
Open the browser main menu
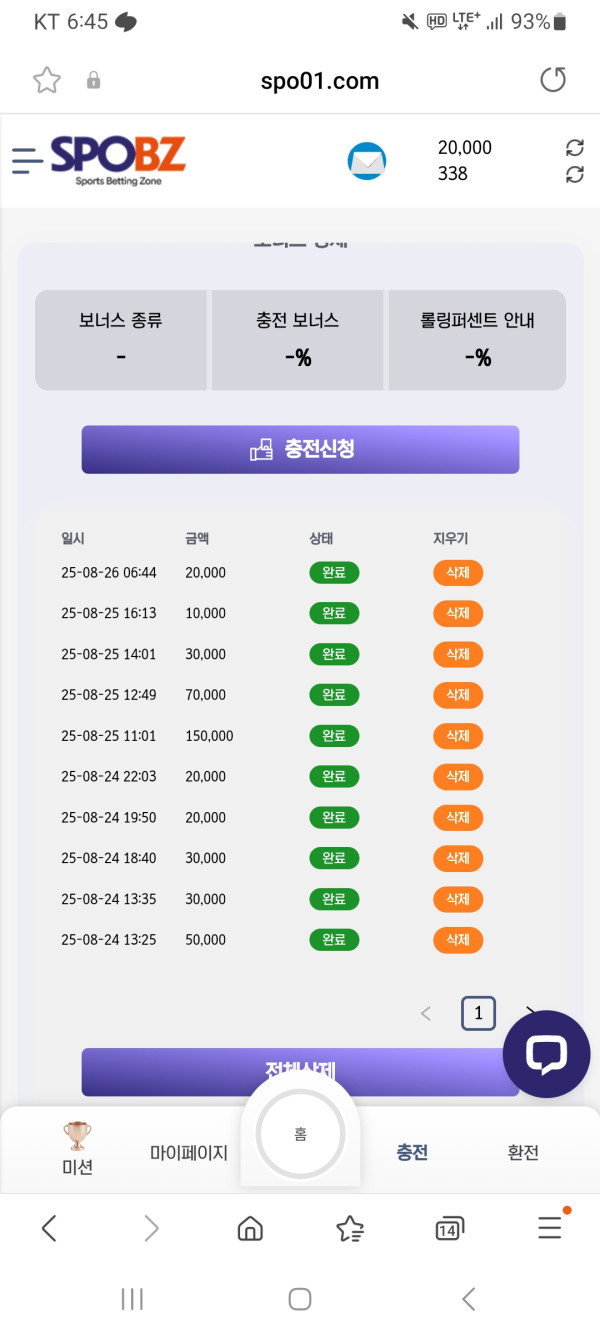pos(551,1227)
